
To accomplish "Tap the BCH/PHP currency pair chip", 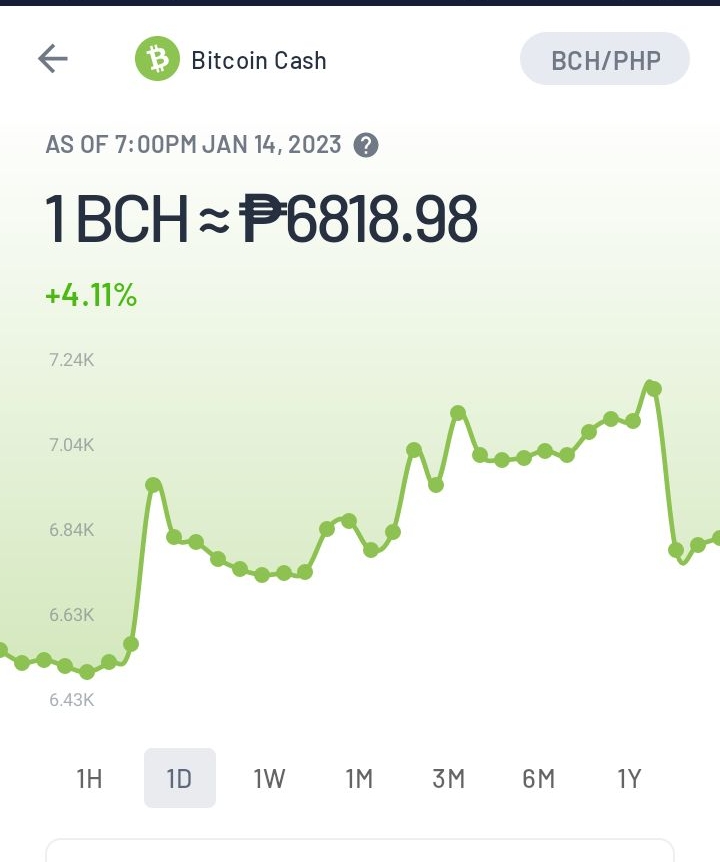I will coord(605,59).
